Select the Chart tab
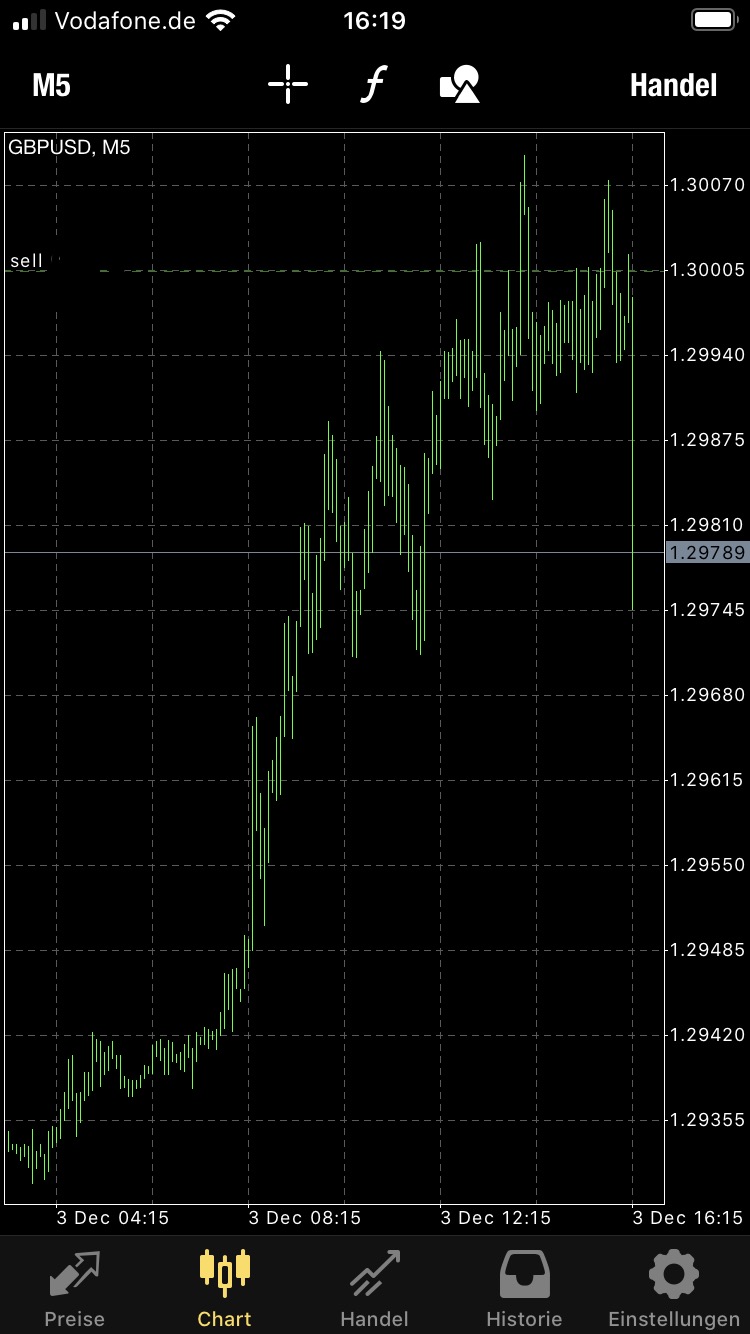The width and height of the screenshot is (750, 1334). (x=224, y=1288)
